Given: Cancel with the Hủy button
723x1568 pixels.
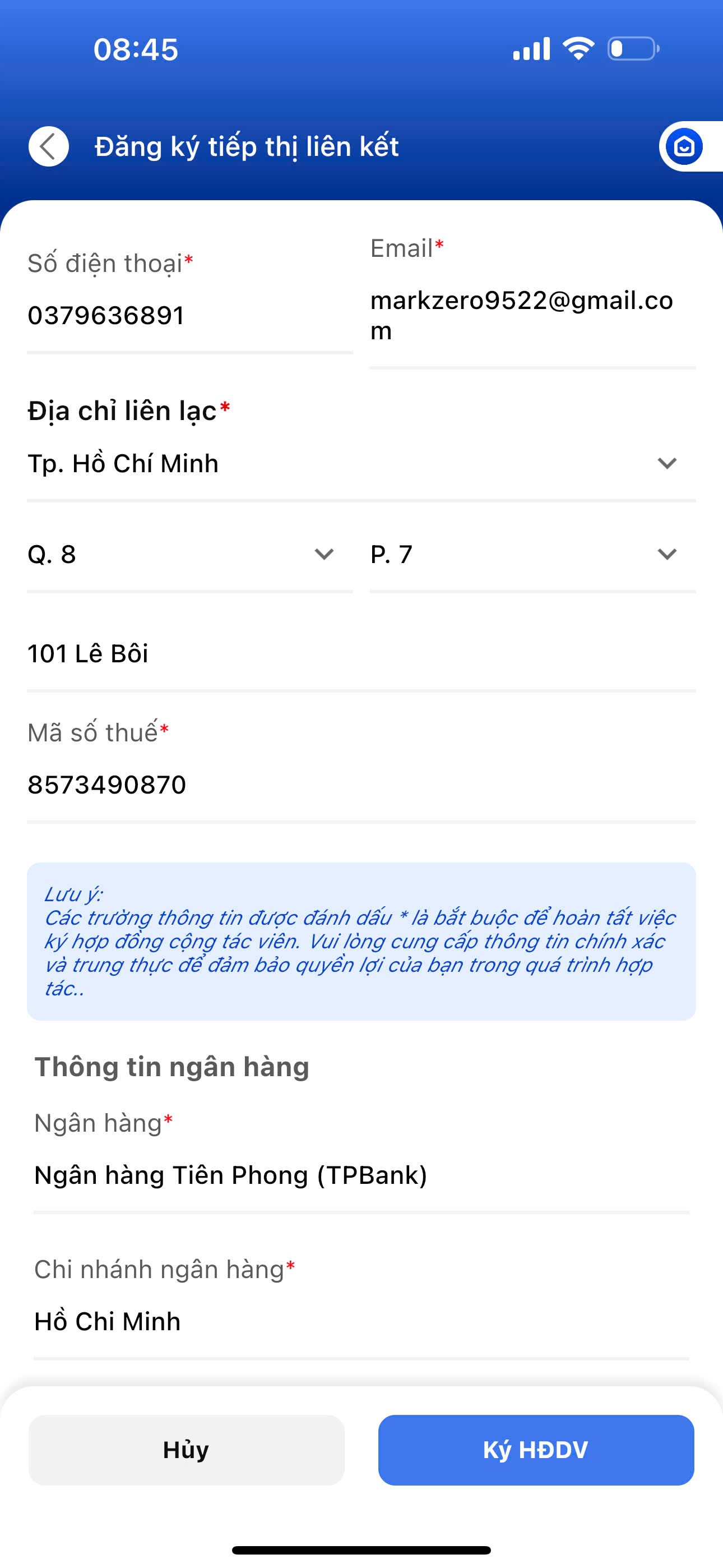Looking at the screenshot, I should click(x=186, y=1450).
